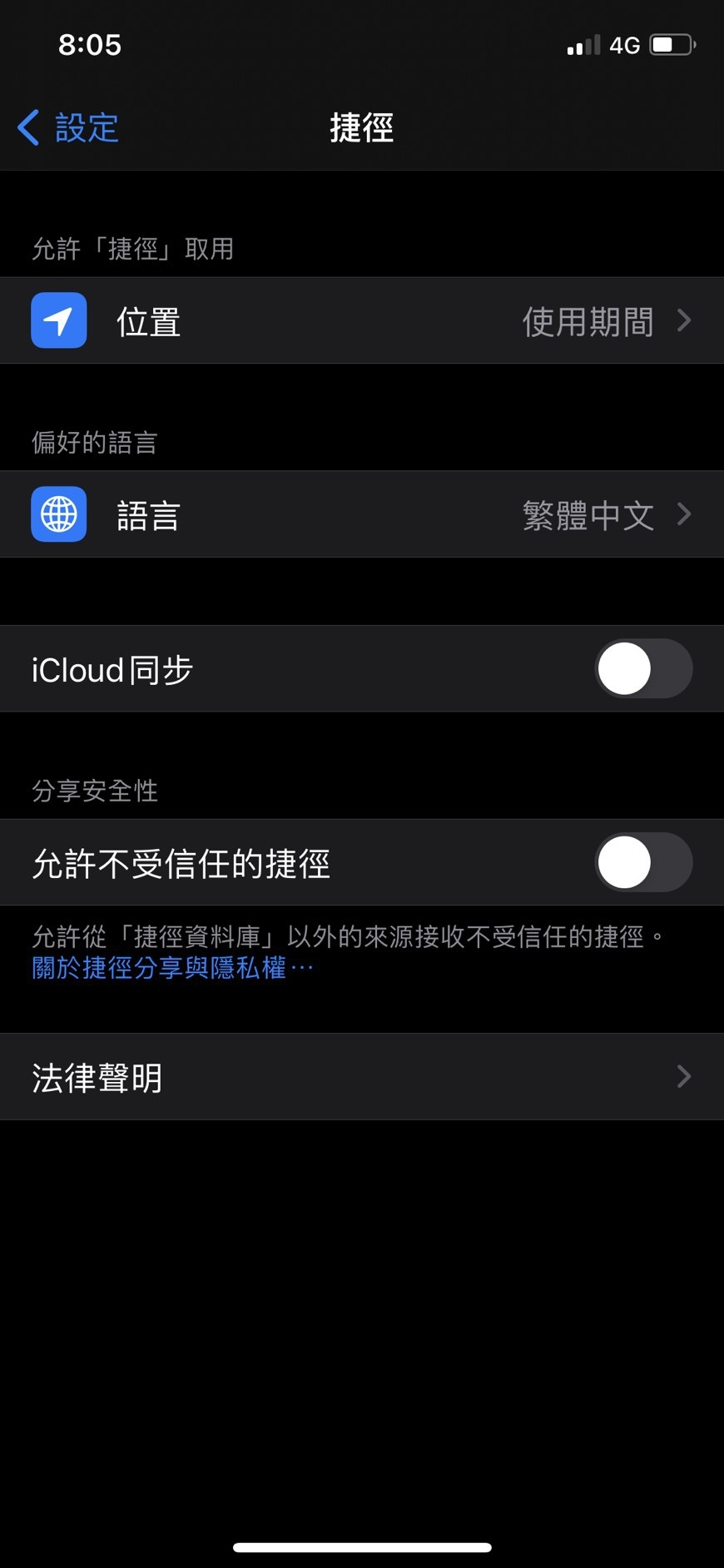Open 法律聲明
This screenshot has height=1568, width=724.
pyautogui.click(x=361, y=1077)
